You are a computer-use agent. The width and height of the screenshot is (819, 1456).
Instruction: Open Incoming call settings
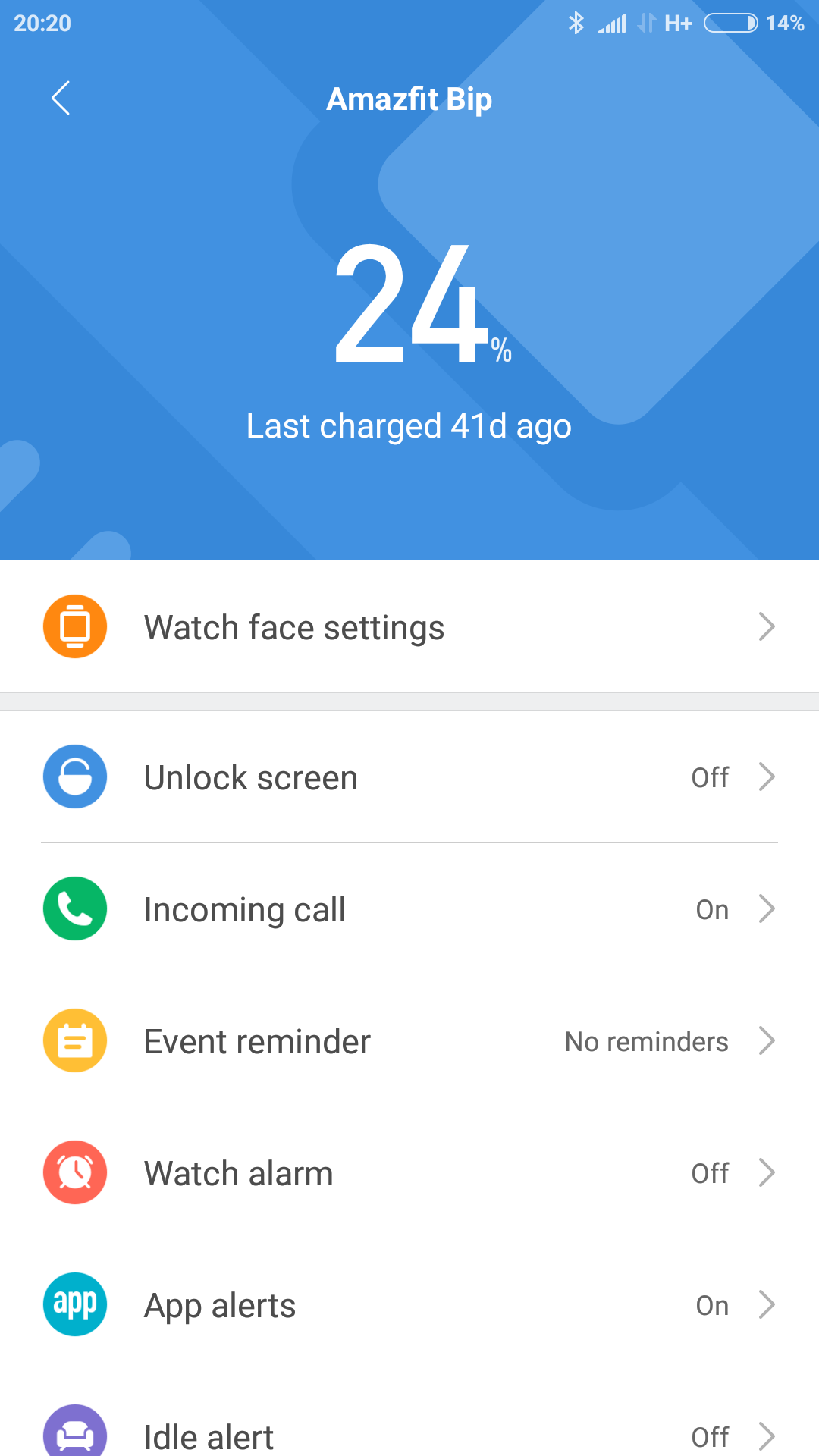click(x=409, y=909)
